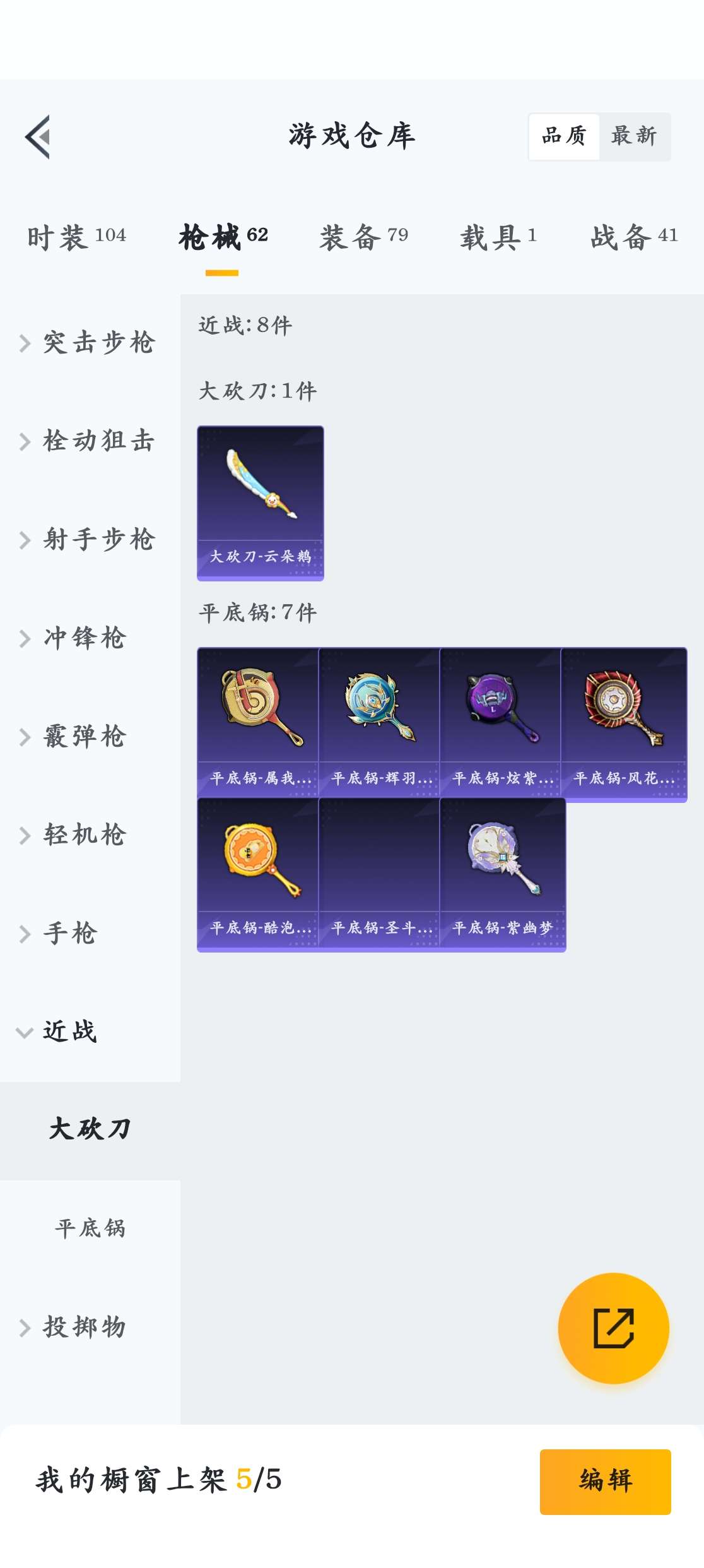Sort inventory by 品质
This screenshot has height=1568, width=704.
click(564, 136)
